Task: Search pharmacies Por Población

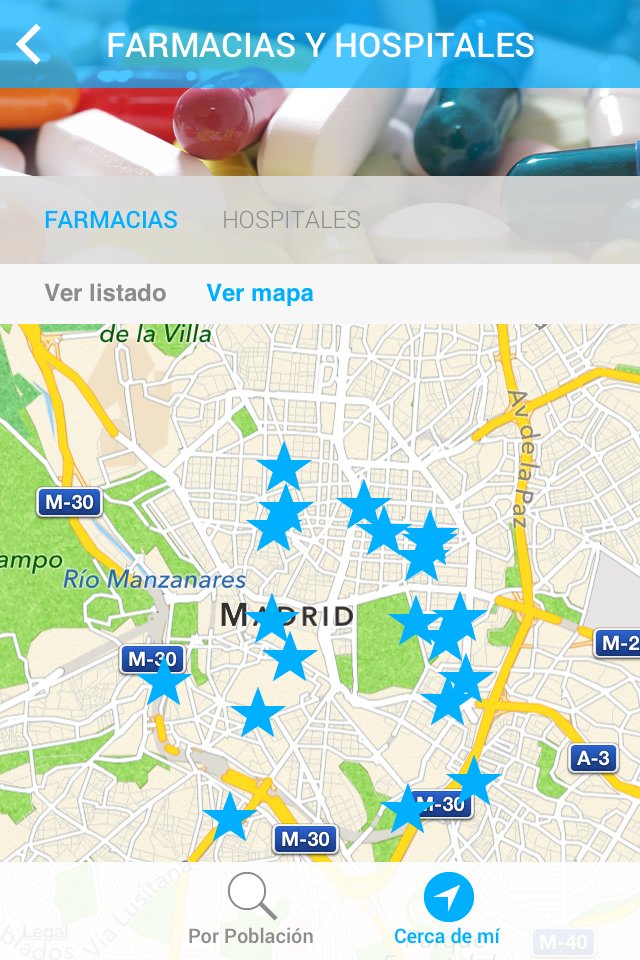Action: [x=250, y=909]
